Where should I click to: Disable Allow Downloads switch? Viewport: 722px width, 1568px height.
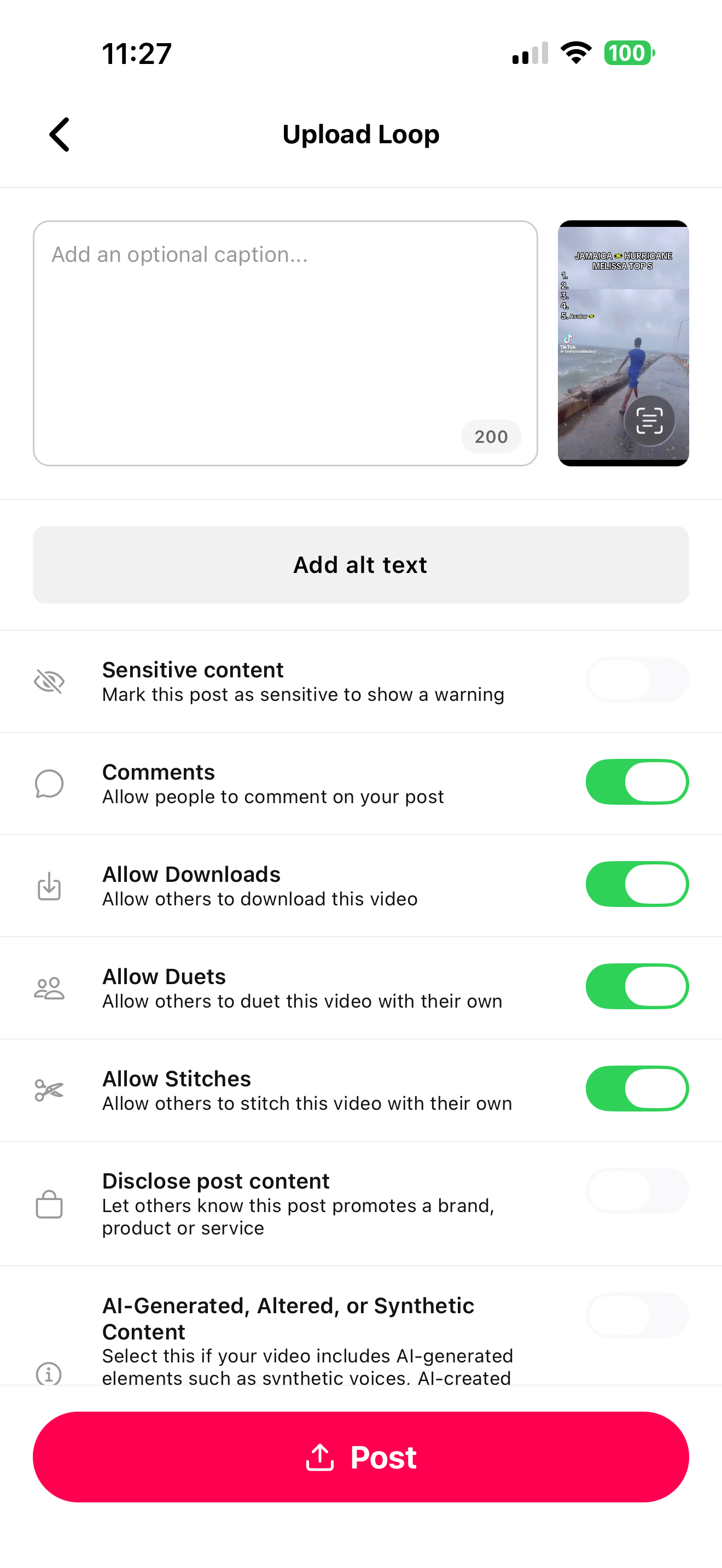tap(637, 884)
